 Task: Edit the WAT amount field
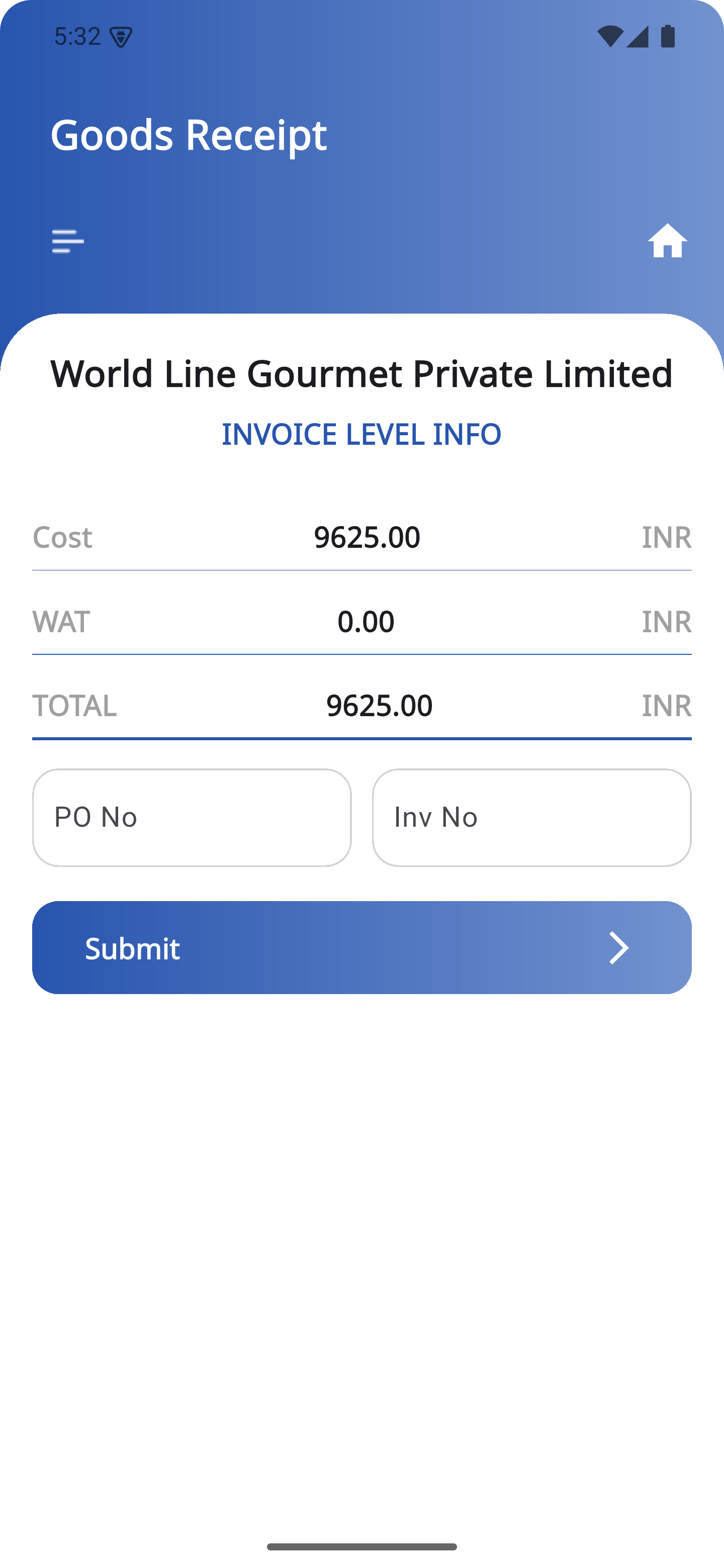(x=366, y=622)
